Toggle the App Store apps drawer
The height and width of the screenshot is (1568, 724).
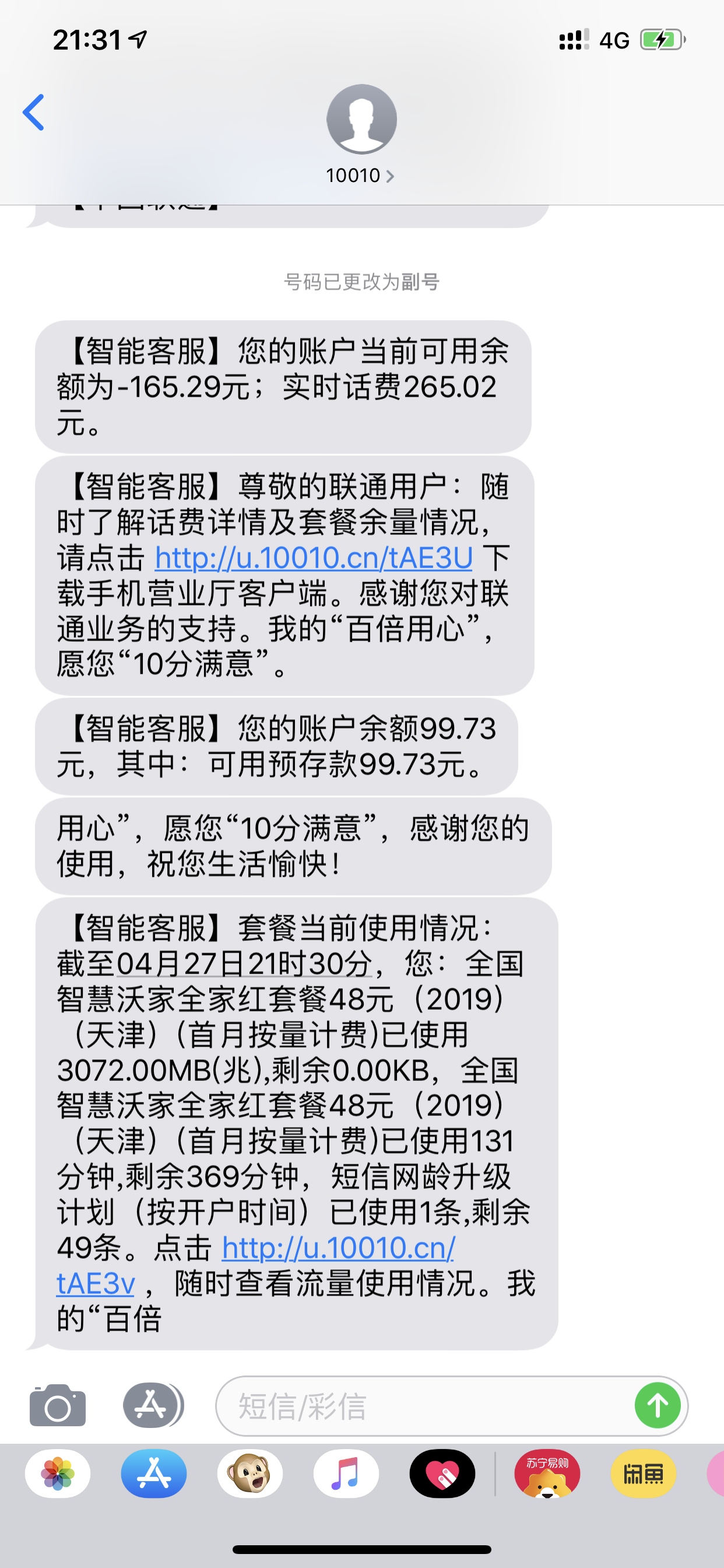152,1405
